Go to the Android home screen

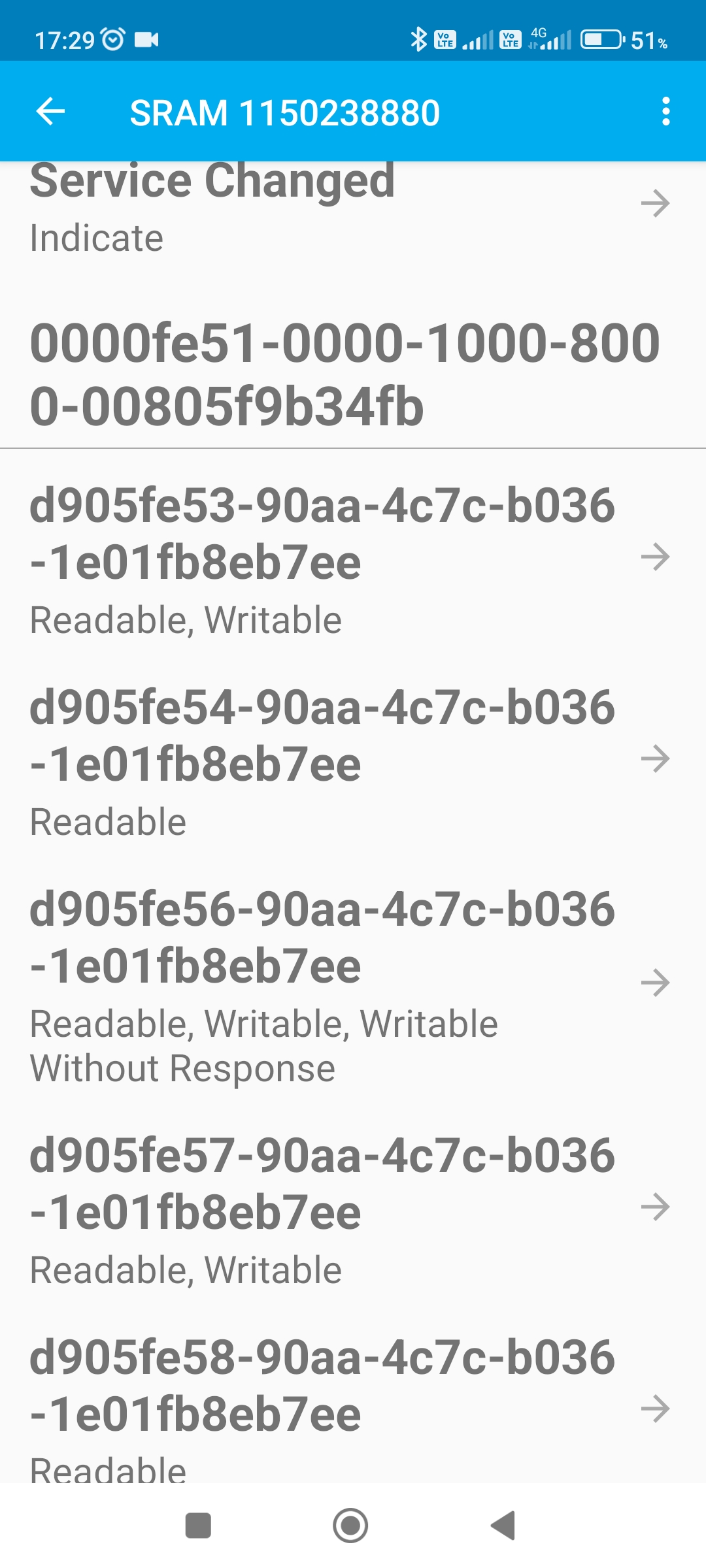pyautogui.click(x=350, y=1526)
